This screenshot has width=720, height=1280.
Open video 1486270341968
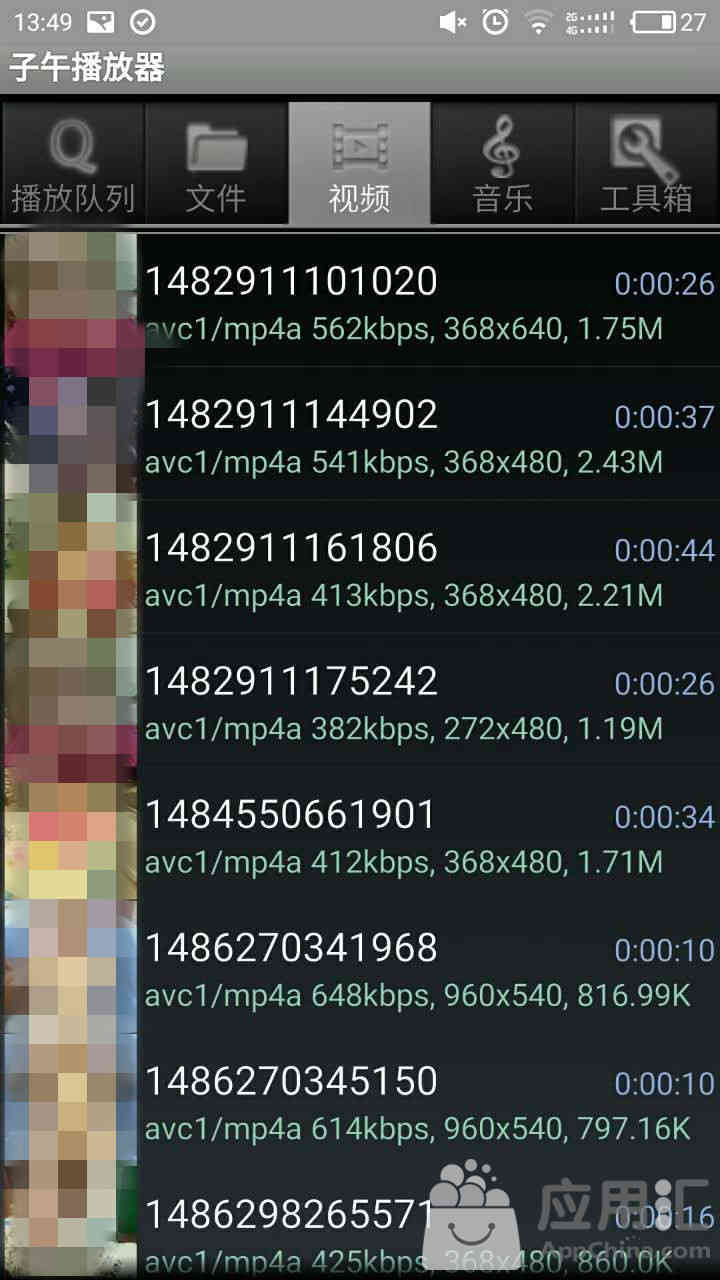(360, 967)
